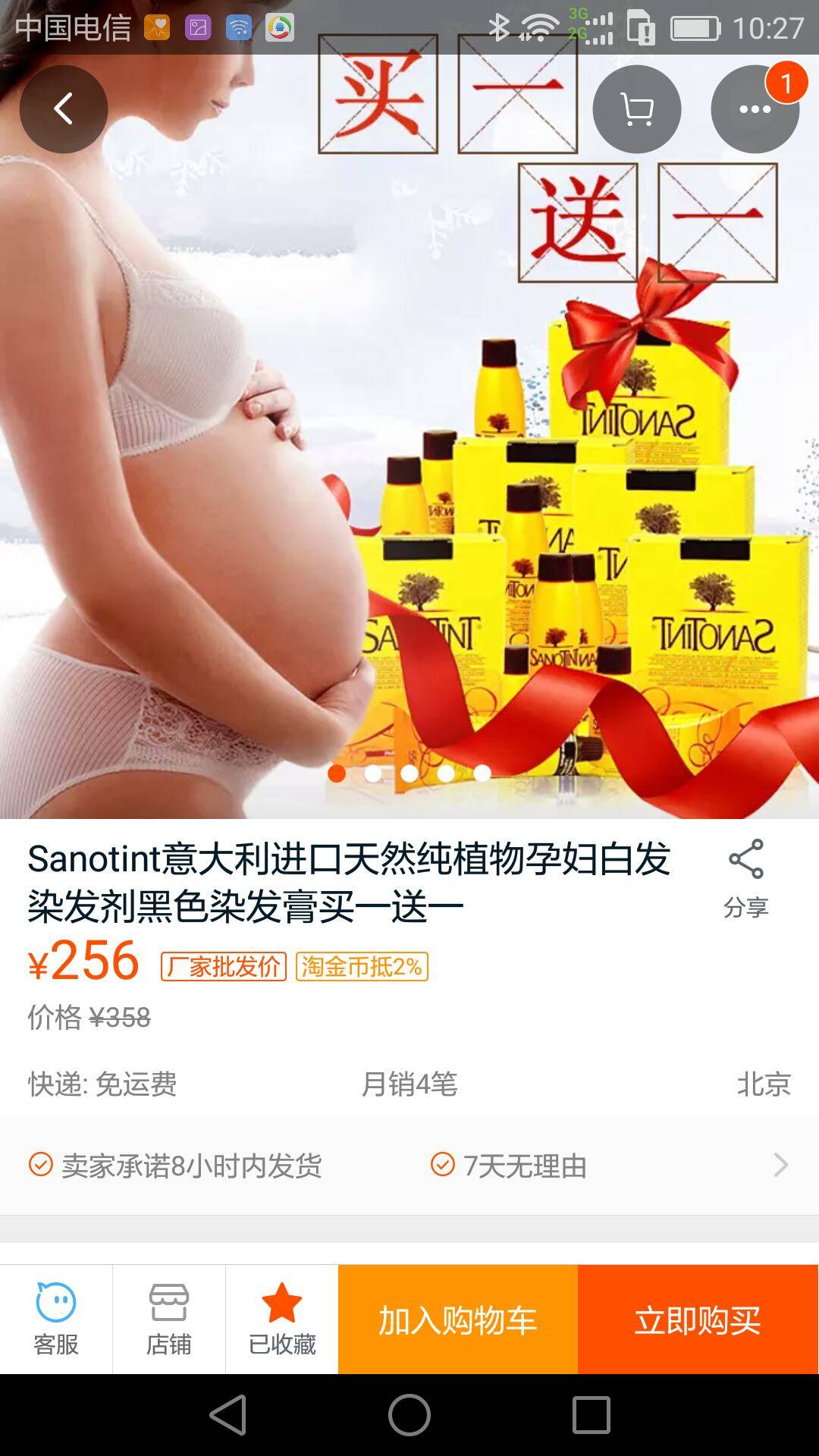Go back using the top-left arrow
Screen dimensions: 819x1456
[x=64, y=109]
